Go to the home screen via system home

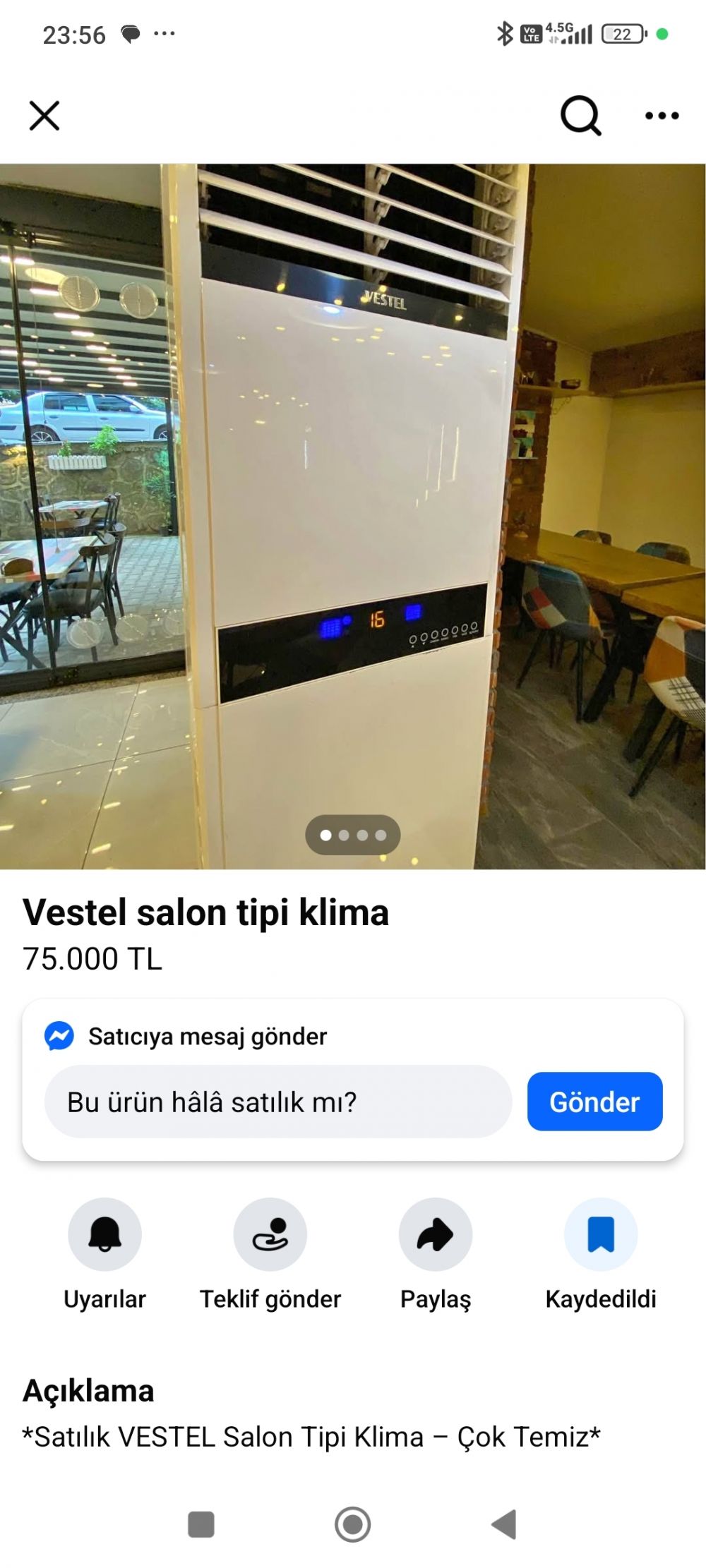click(x=352, y=1524)
